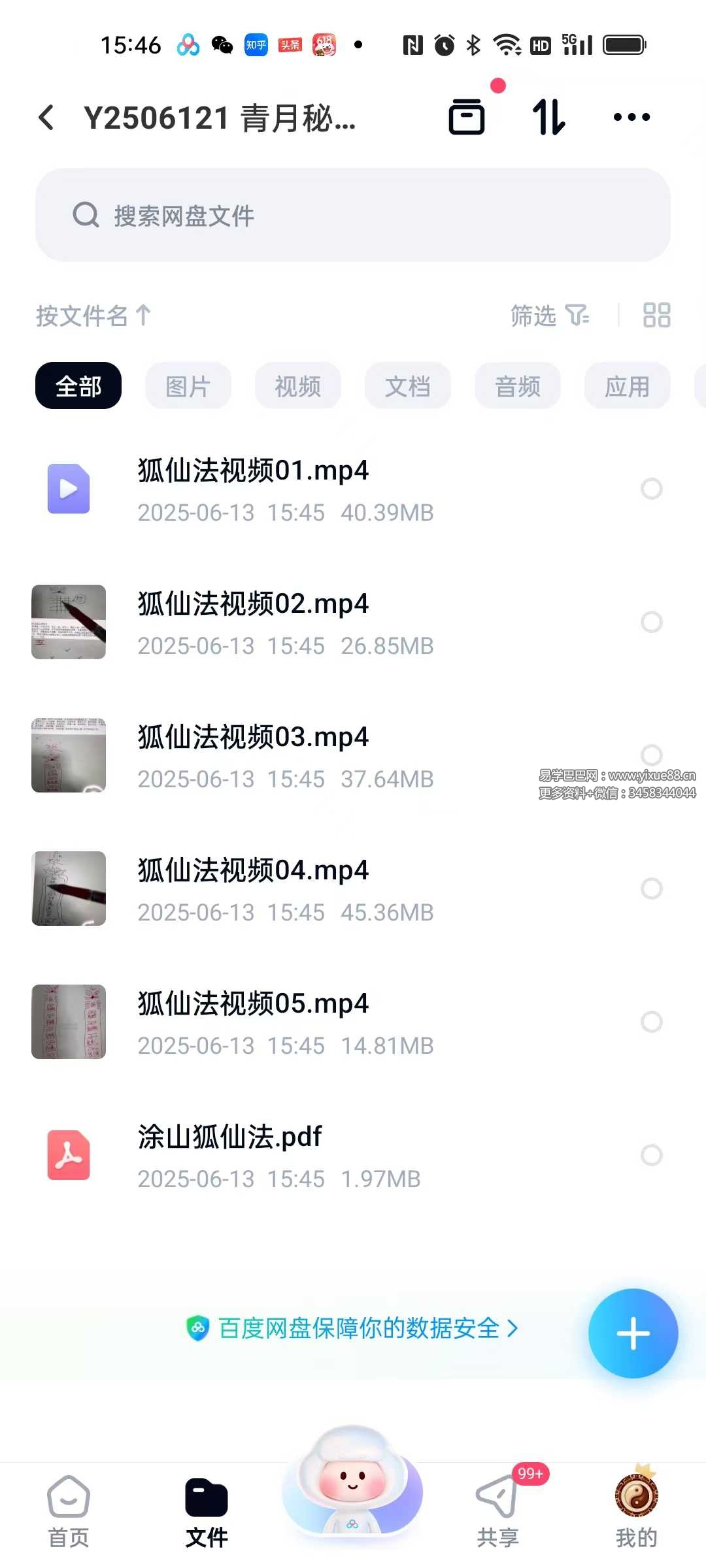Tap the 狐仙法视频04.mp4 thumbnail preview
Viewport: 706px width, 1568px height.
click(x=68, y=887)
